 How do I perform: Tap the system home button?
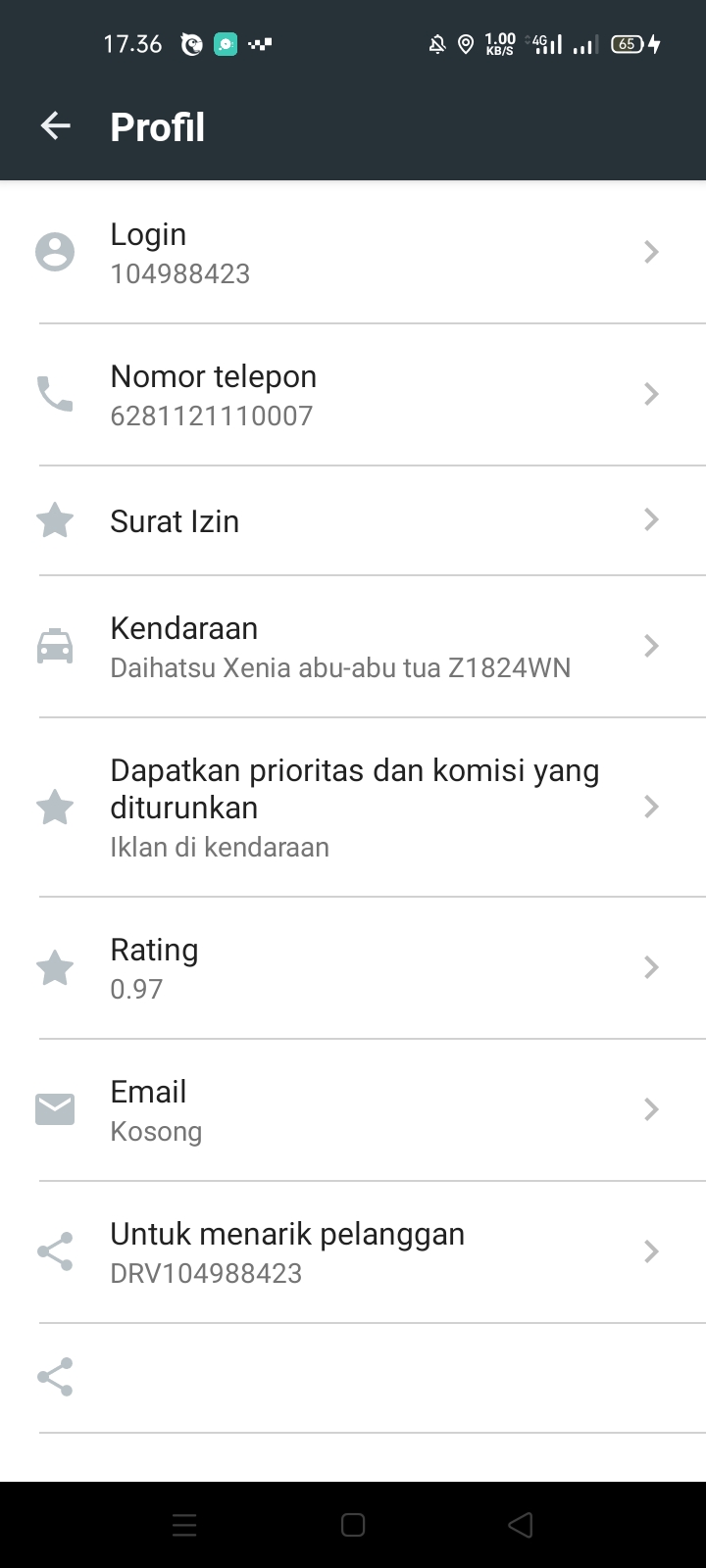(353, 1525)
